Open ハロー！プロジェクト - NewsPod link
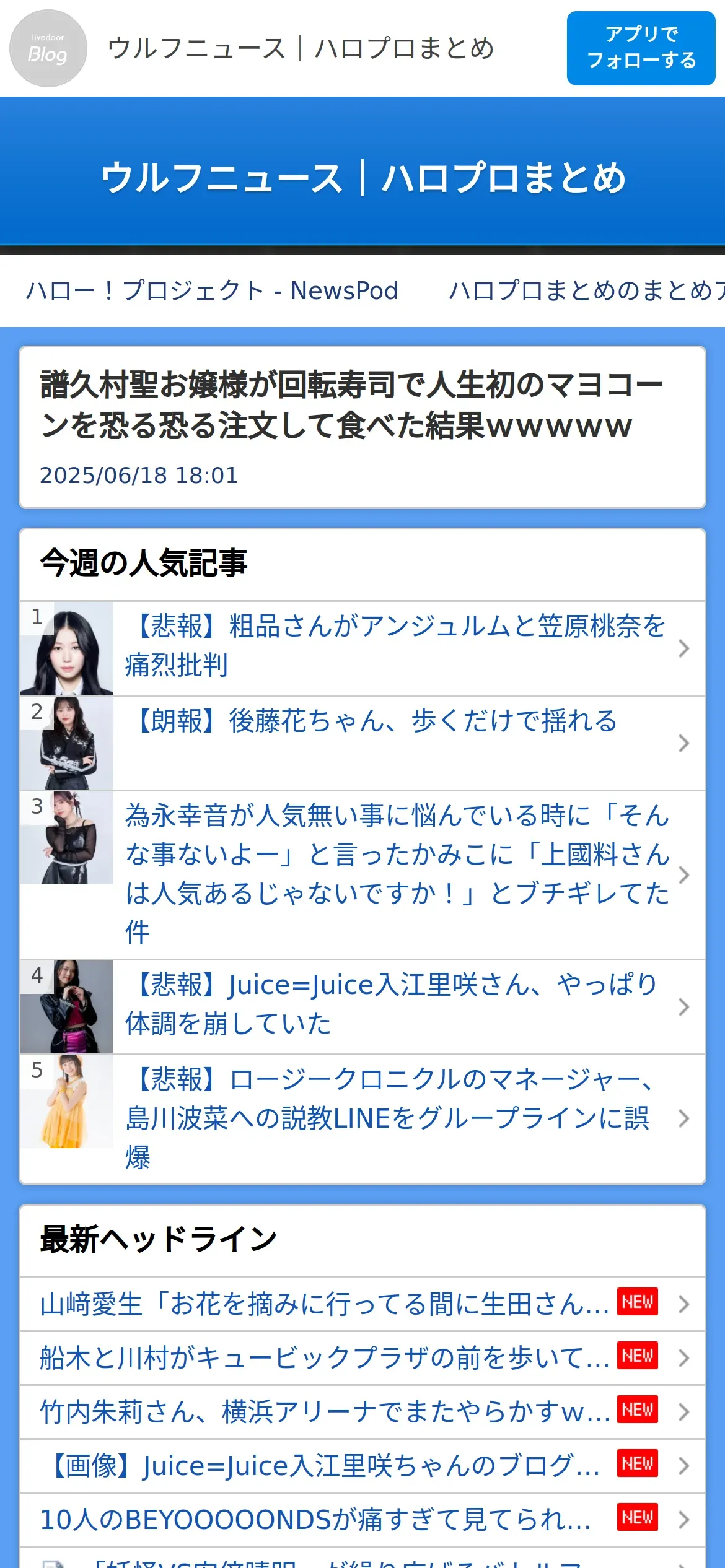This screenshot has width=725, height=1568. [x=211, y=290]
